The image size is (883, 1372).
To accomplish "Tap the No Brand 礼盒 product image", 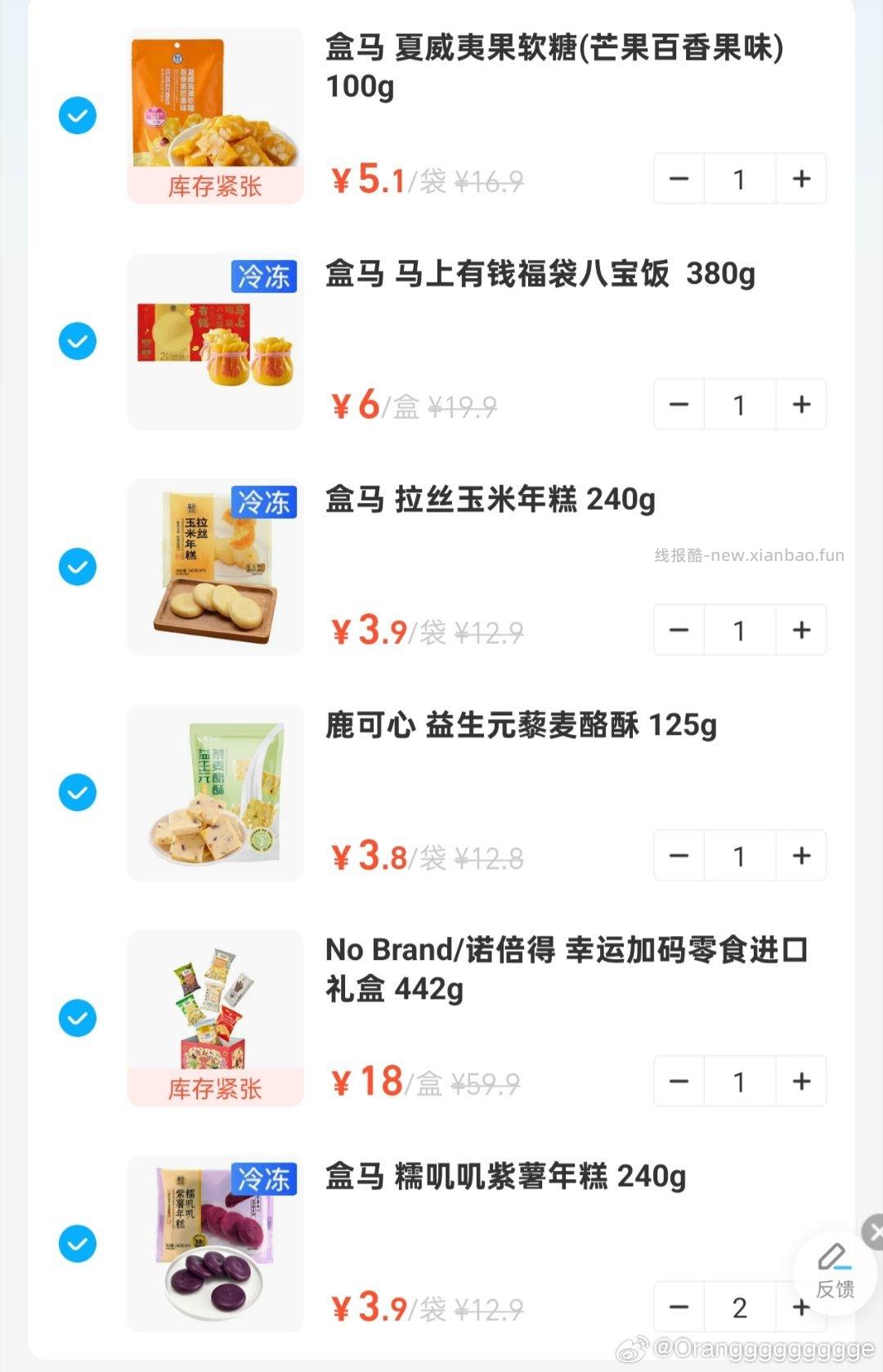I will [214, 1006].
